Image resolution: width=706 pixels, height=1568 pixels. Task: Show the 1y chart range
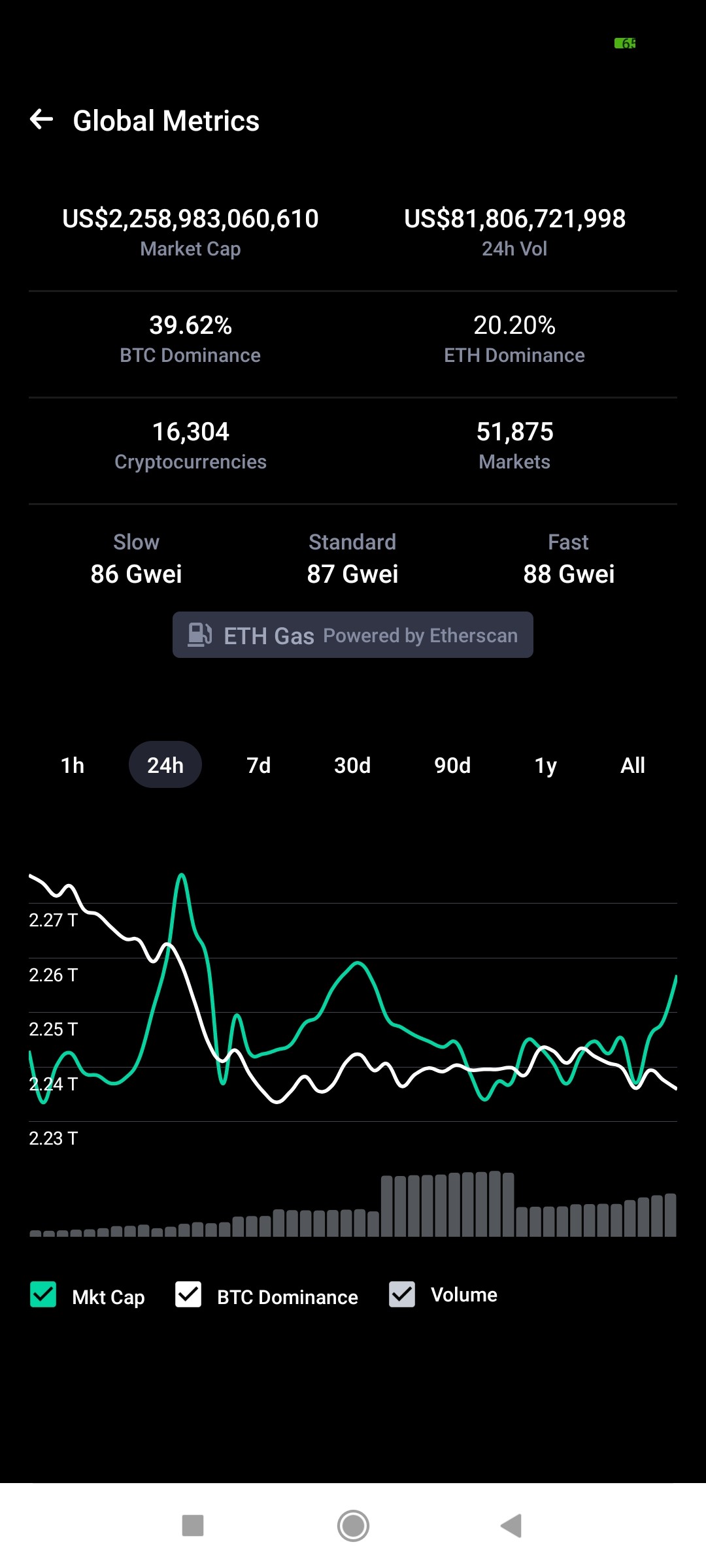pyautogui.click(x=546, y=765)
